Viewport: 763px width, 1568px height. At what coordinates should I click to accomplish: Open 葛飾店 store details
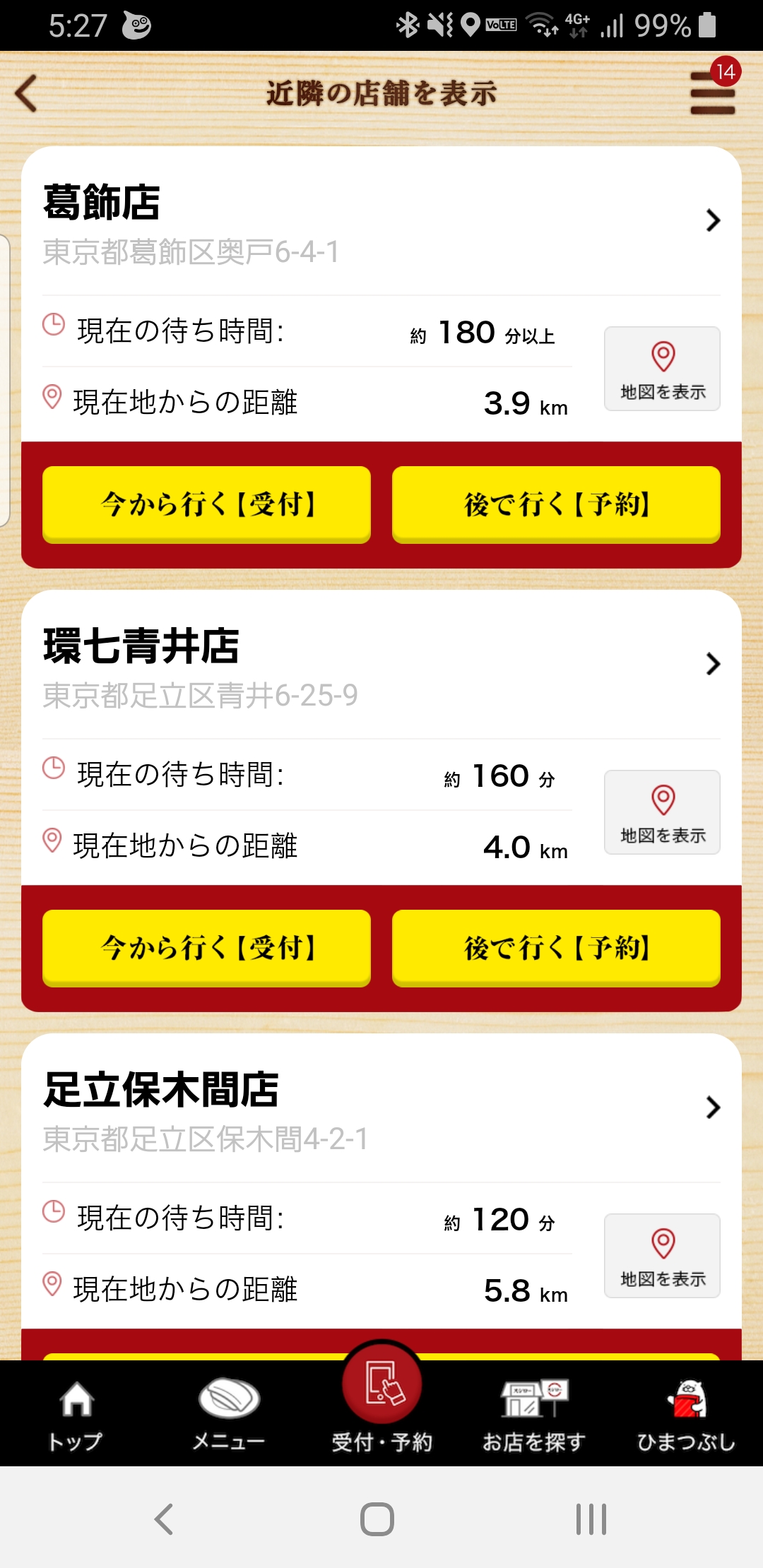pos(712,220)
